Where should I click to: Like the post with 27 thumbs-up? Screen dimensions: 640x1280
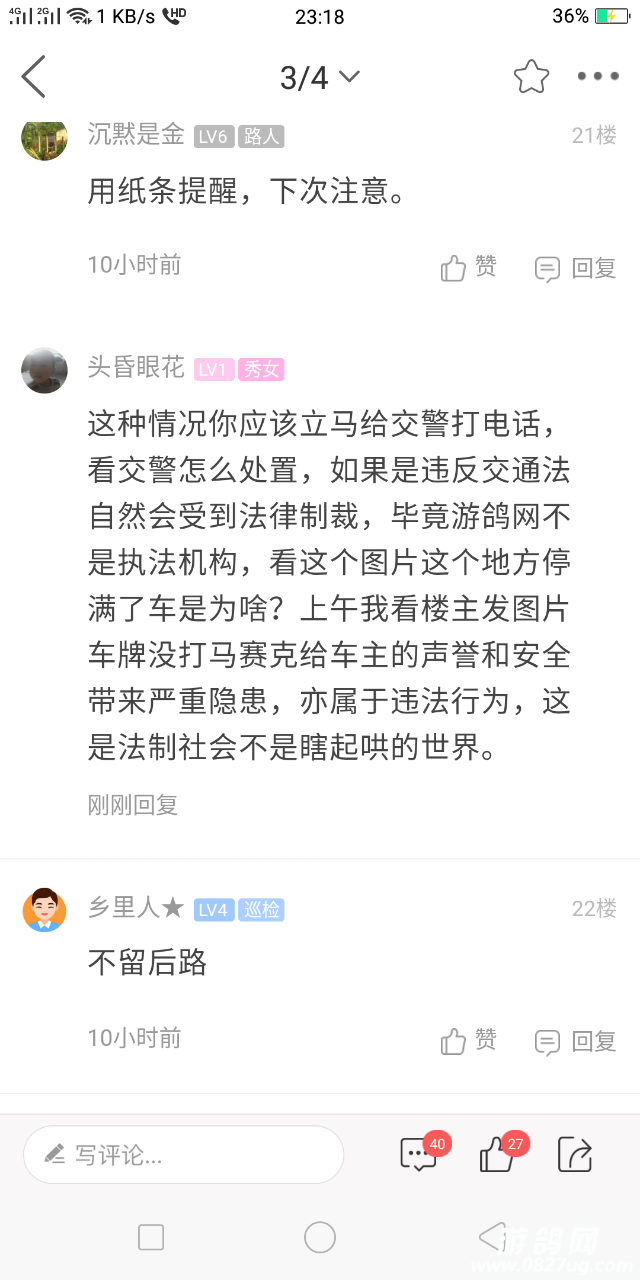pyautogui.click(x=498, y=1154)
